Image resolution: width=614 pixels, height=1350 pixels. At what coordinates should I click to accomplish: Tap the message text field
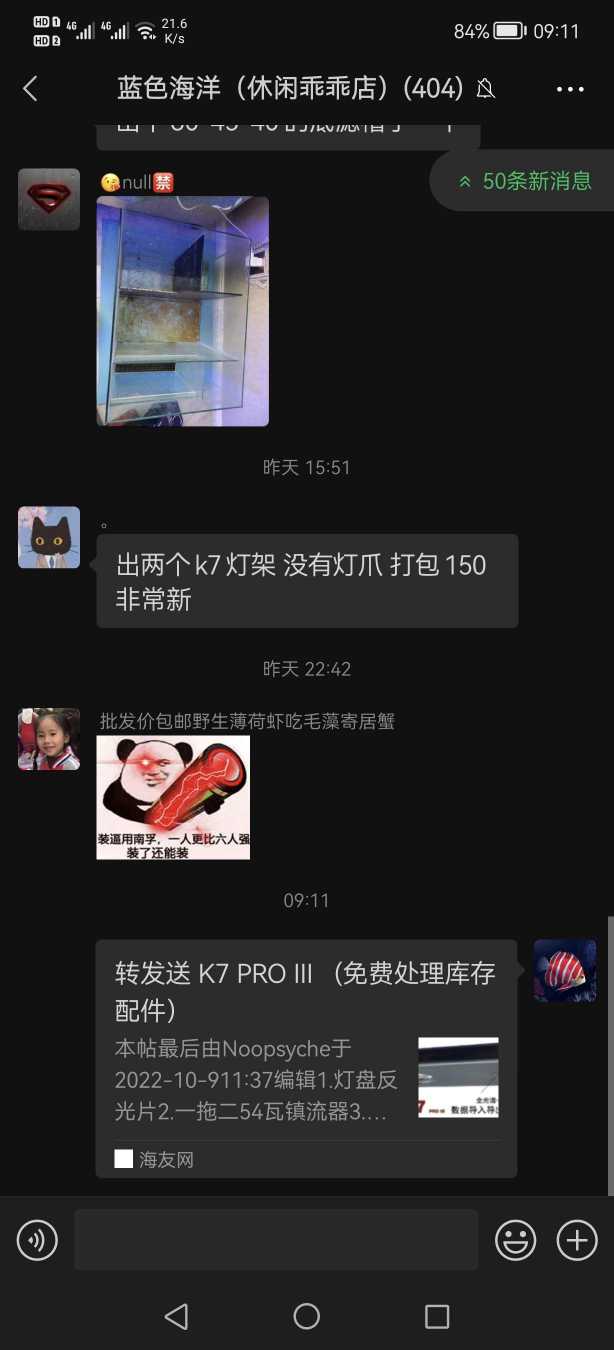[x=276, y=1240]
